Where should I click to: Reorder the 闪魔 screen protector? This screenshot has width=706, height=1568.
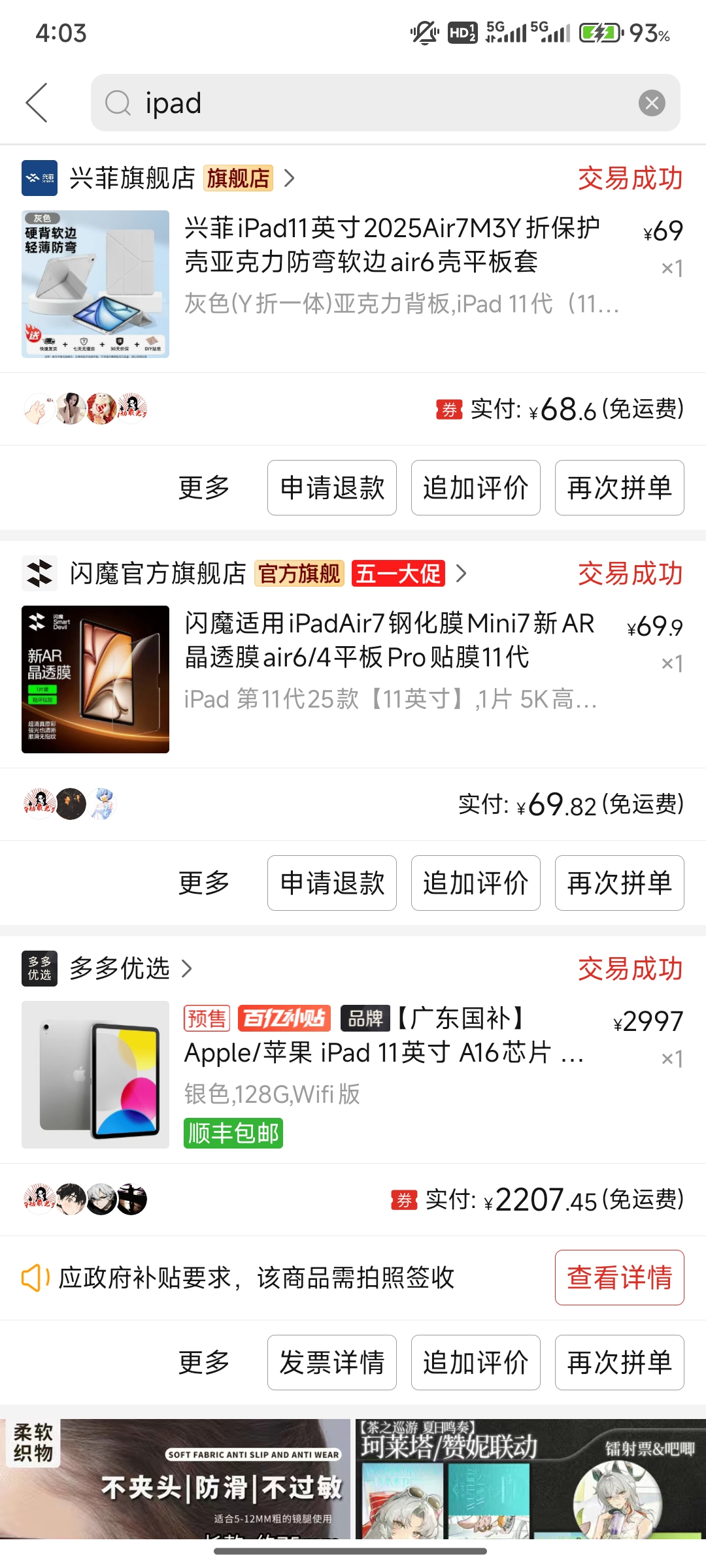[x=620, y=883]
